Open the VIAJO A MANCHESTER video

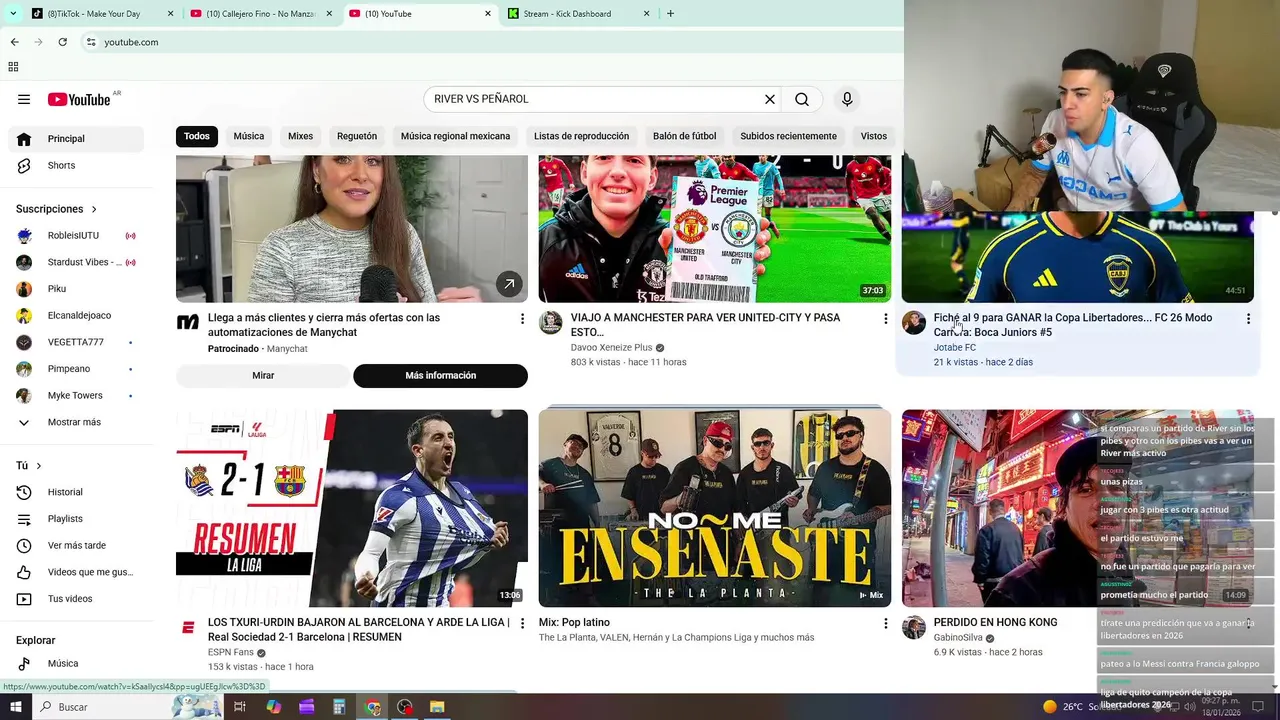coord(714,228)
